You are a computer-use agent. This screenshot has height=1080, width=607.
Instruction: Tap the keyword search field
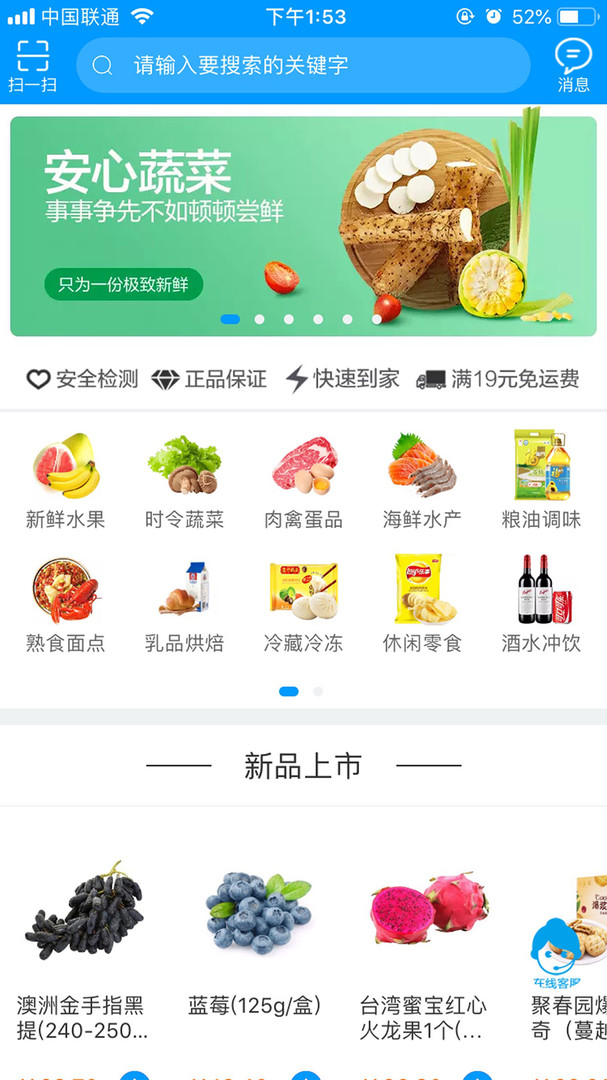(303, 66)
